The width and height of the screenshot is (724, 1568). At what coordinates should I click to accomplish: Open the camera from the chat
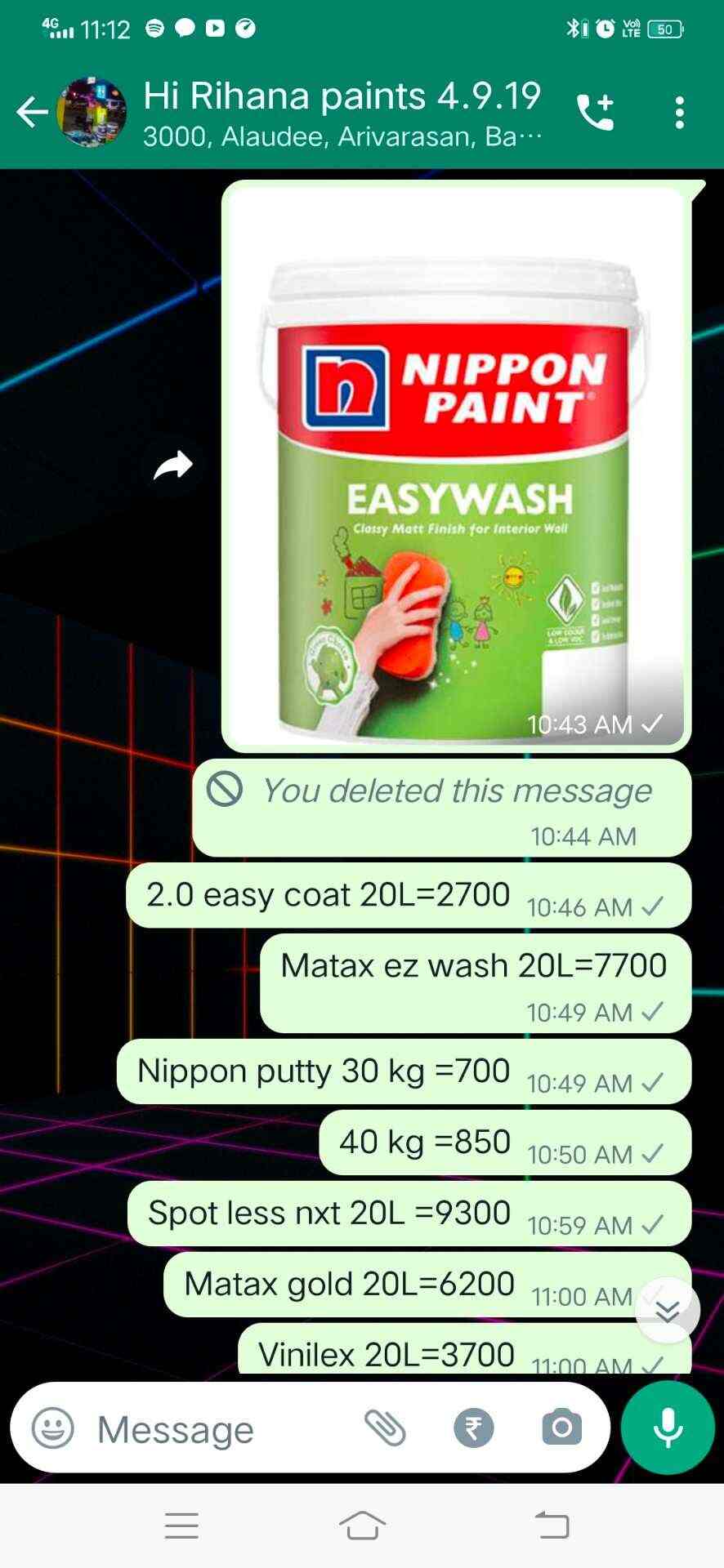click(561, 1428)
